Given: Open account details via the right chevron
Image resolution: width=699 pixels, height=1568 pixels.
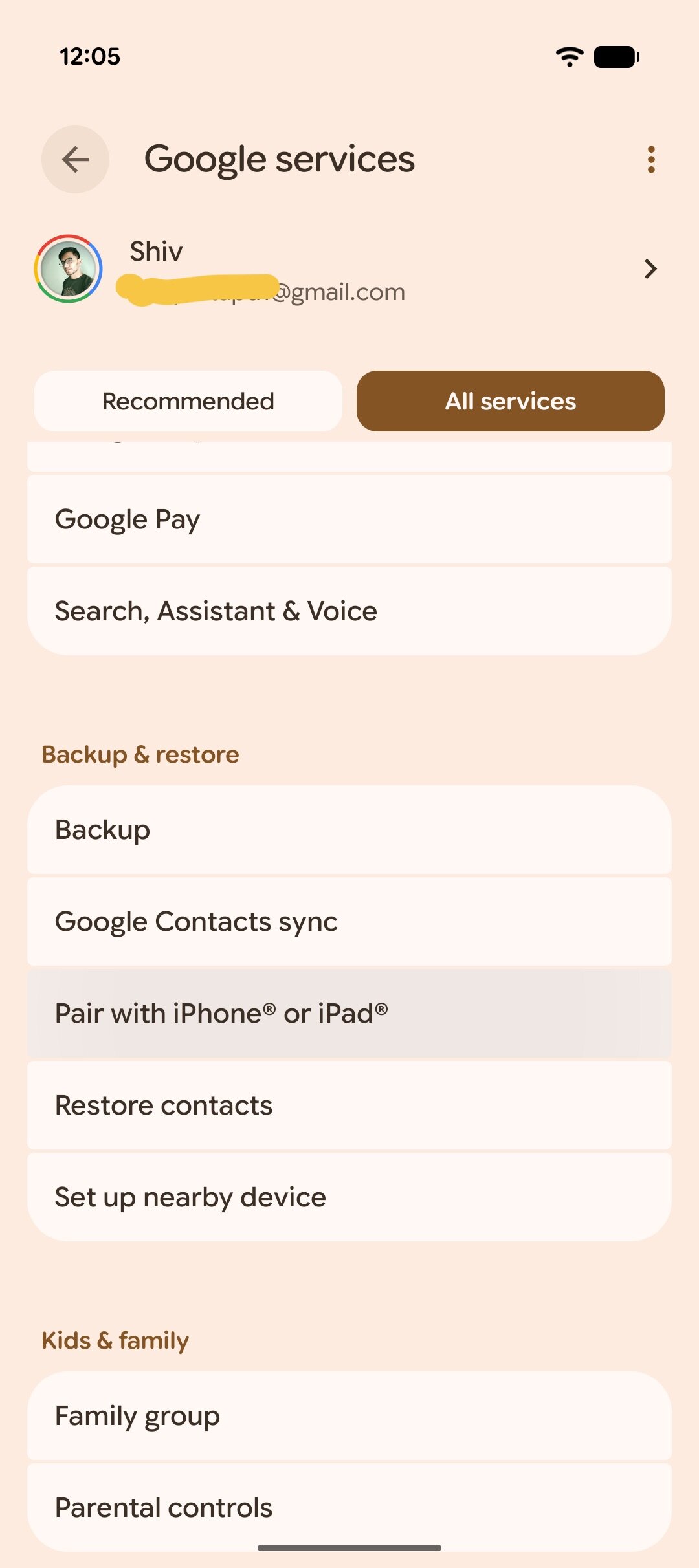Looking at the screenshot, I should tap(650, 269).
